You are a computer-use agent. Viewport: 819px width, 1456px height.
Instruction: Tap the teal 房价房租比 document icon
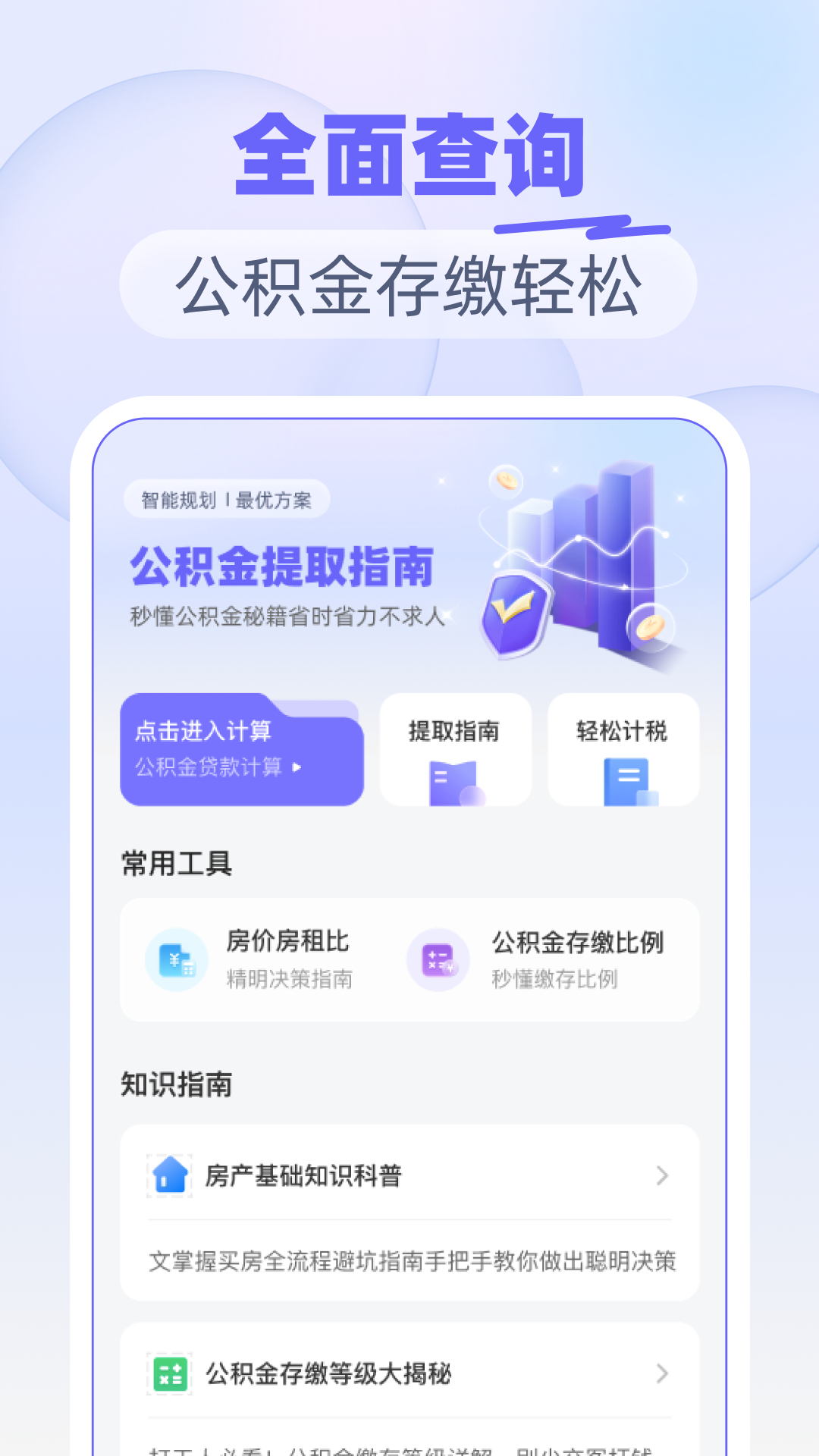176,959
